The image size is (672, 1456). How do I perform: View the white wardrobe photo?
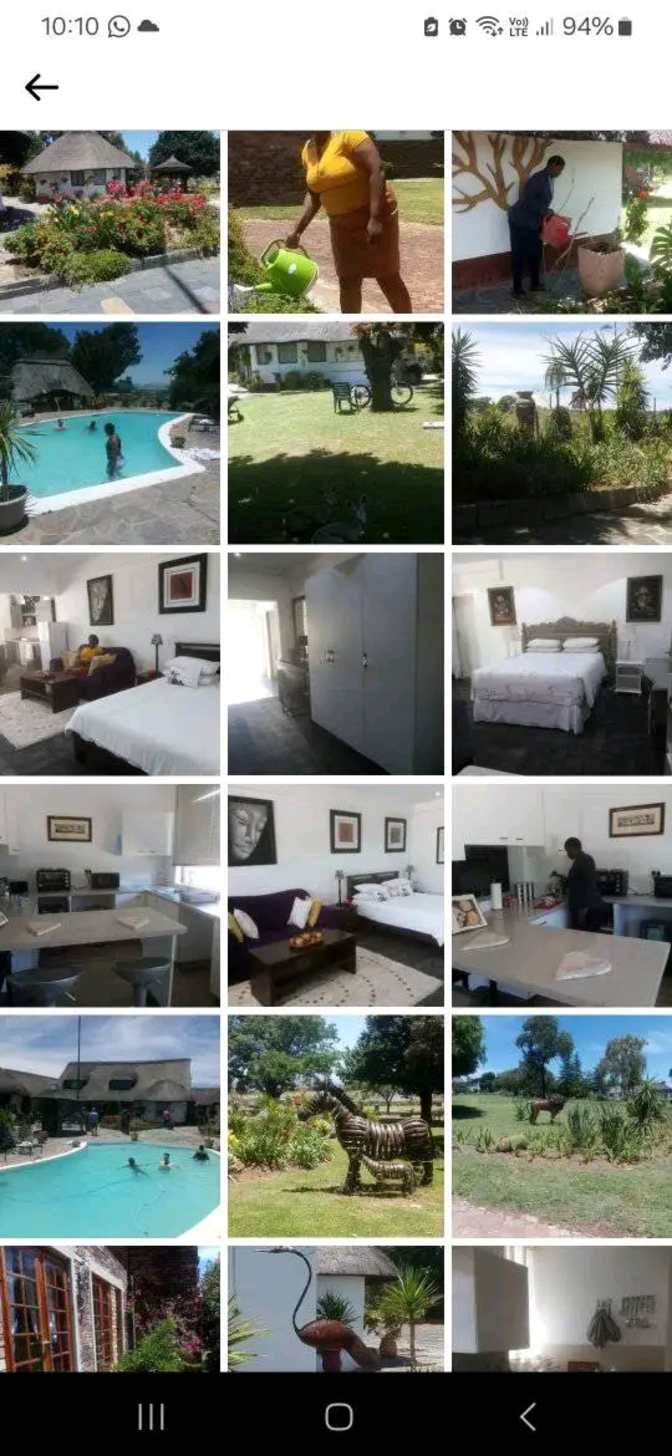tap(336, 664)
